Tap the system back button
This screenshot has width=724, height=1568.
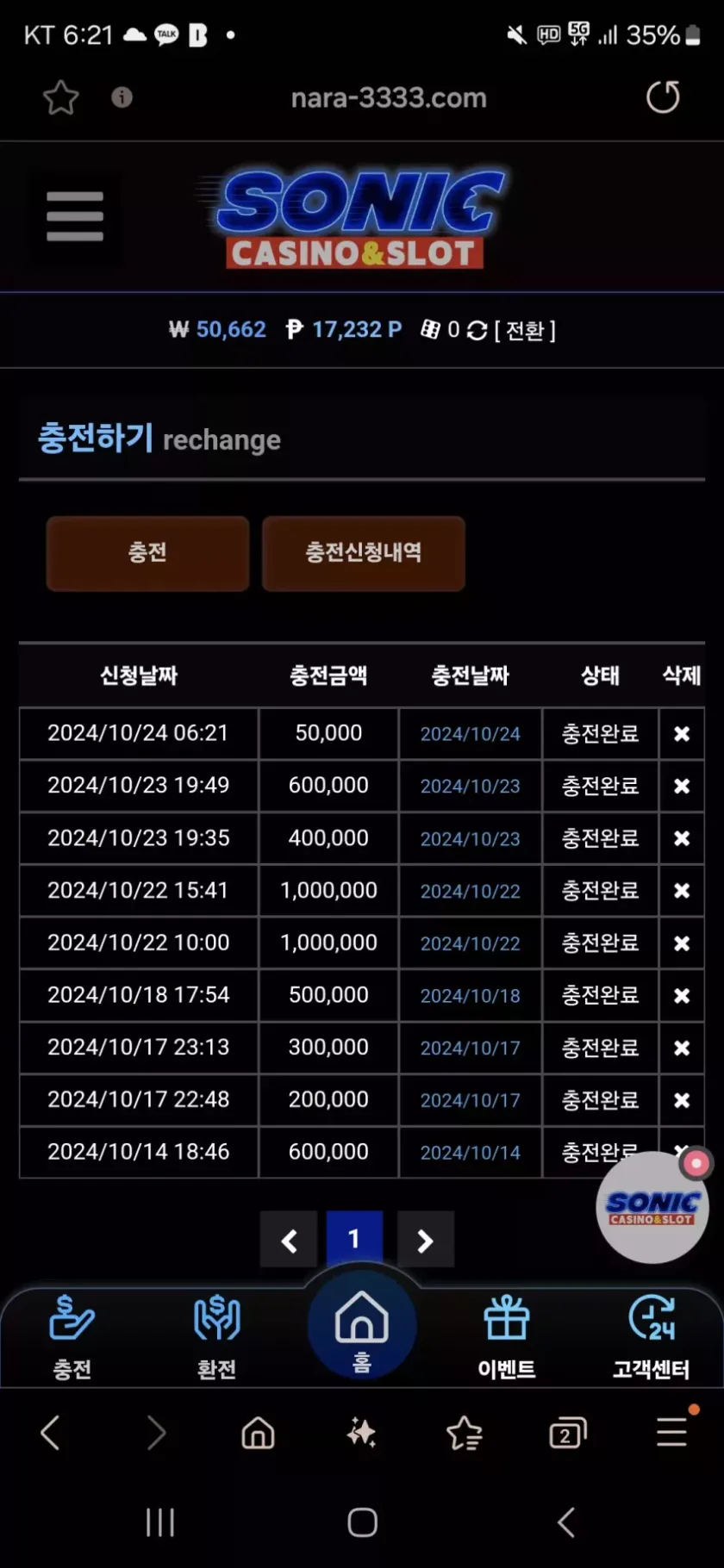tap(565, 1522)
